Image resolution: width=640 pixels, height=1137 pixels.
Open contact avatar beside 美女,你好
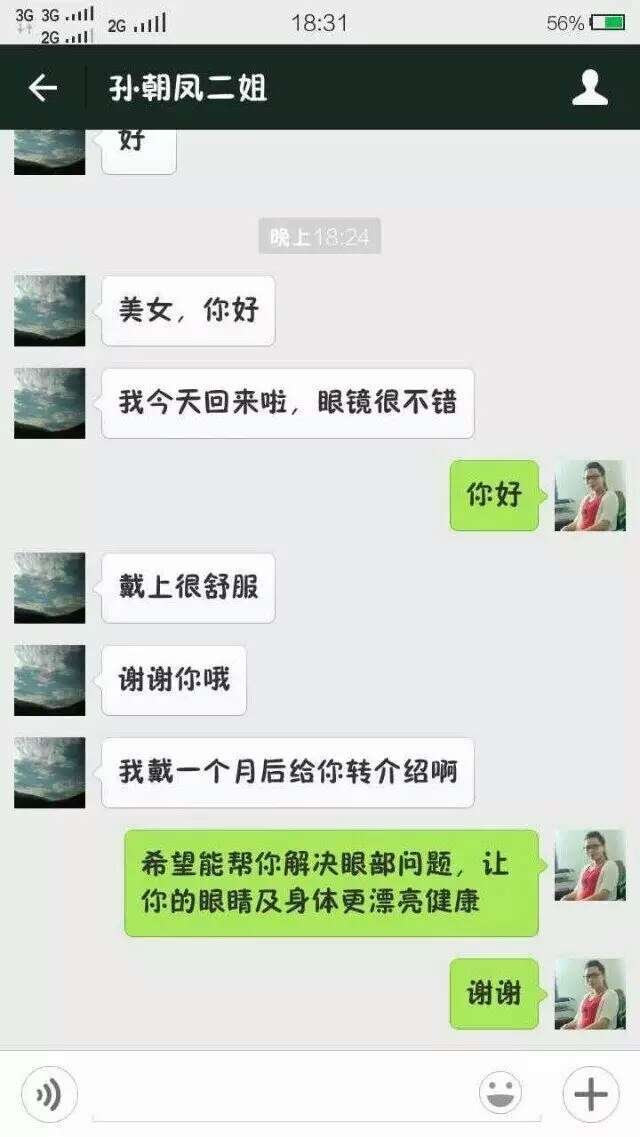pyautogui.click(x=50, y=311)
